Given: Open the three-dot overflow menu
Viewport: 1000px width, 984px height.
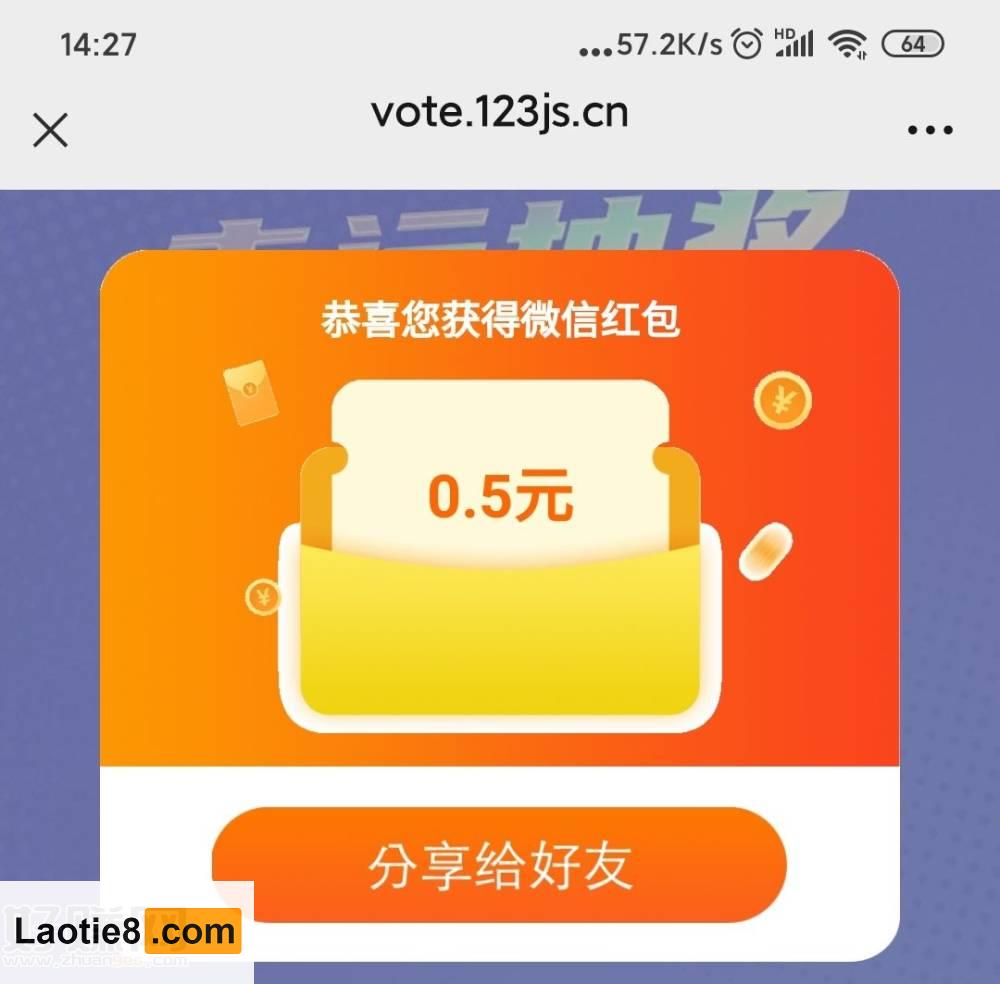Looking at the screenshot, I should 929,130.
